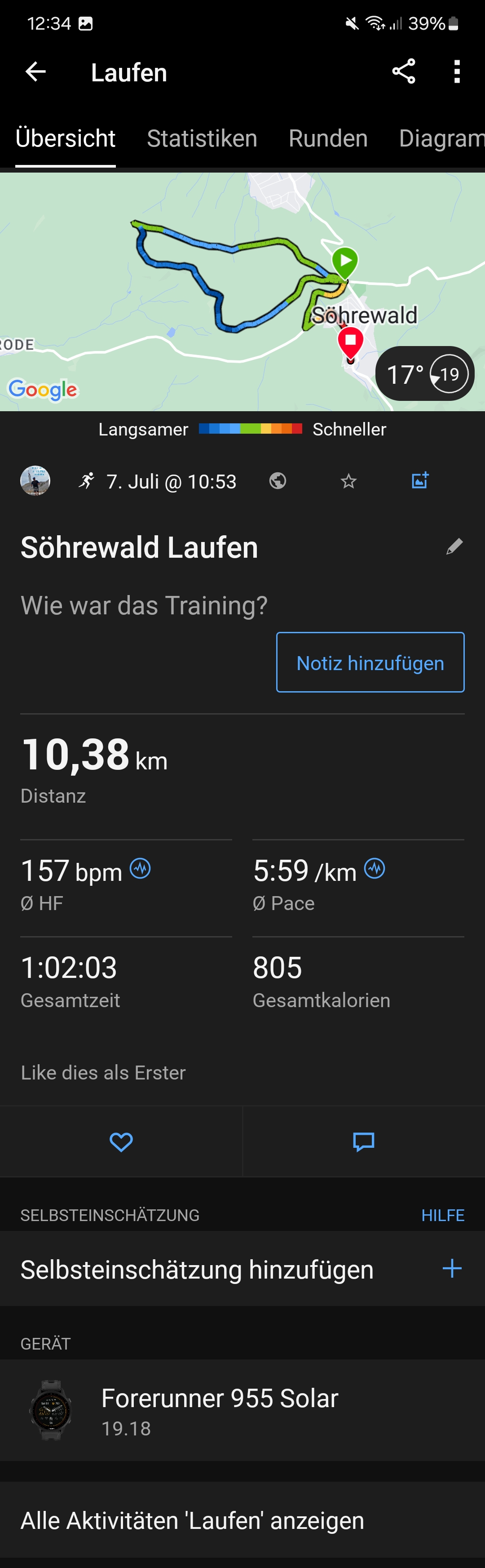This screenshot has height=1568, width=485.
Task: Share this running activity
Action: 403,72
